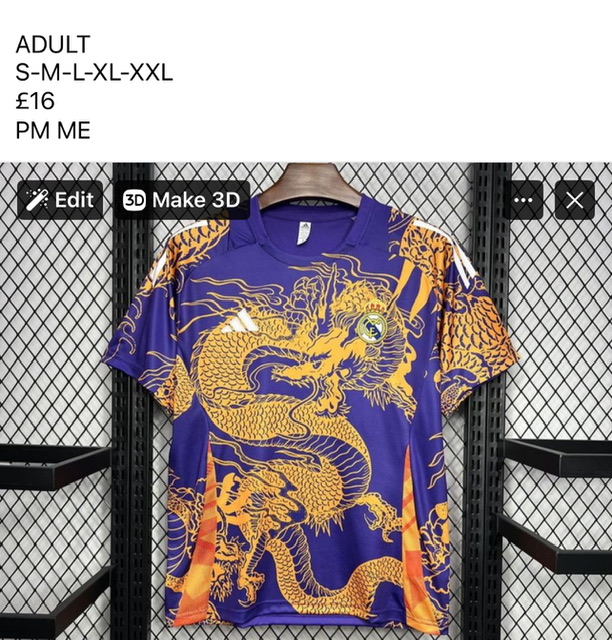The width and height of the screenshot is (612, 640).
Task: Remove the photo with the X button
Action: pos(574,200)
